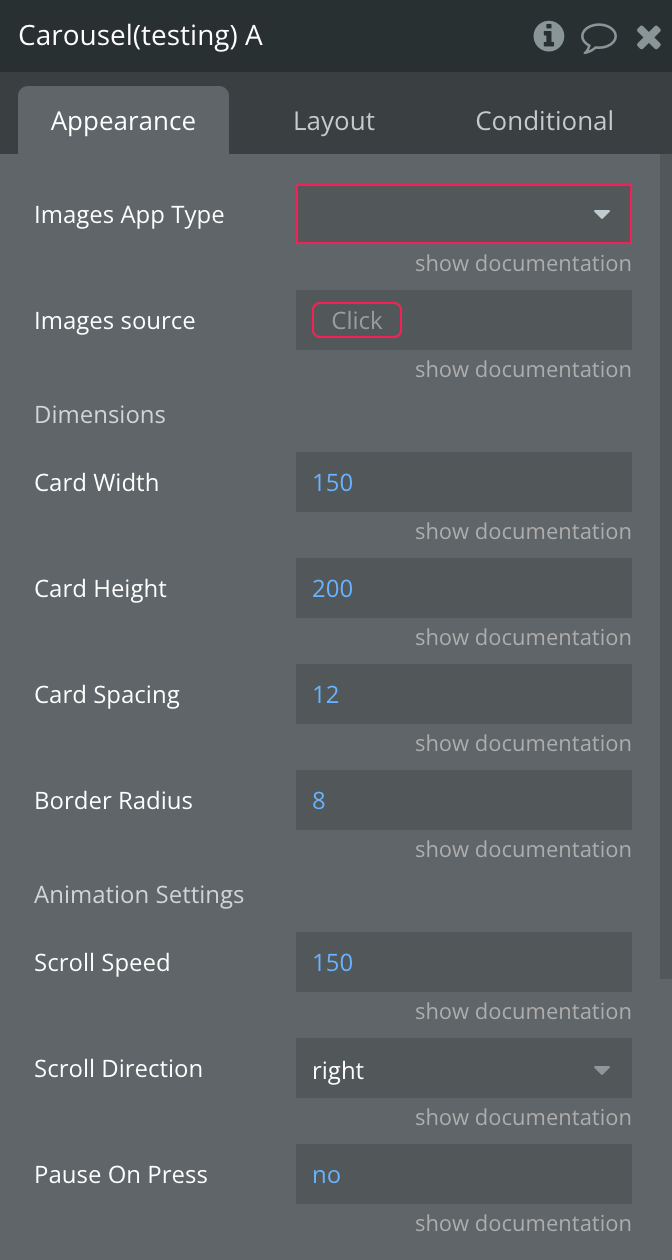Switch to the Conditional tab
672x1260 pixels.
click(x=544, y=121)
